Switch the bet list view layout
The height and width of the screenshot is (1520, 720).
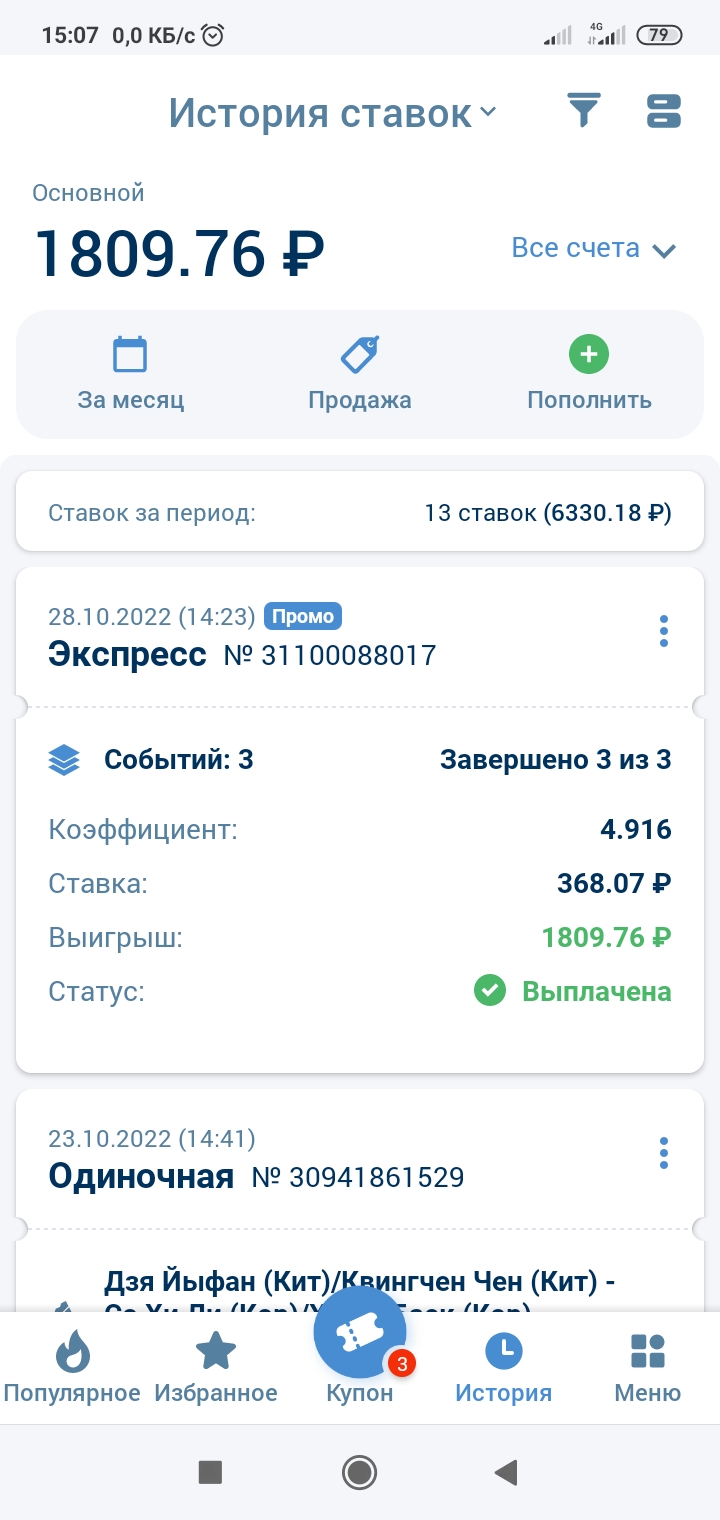[664, 110]
